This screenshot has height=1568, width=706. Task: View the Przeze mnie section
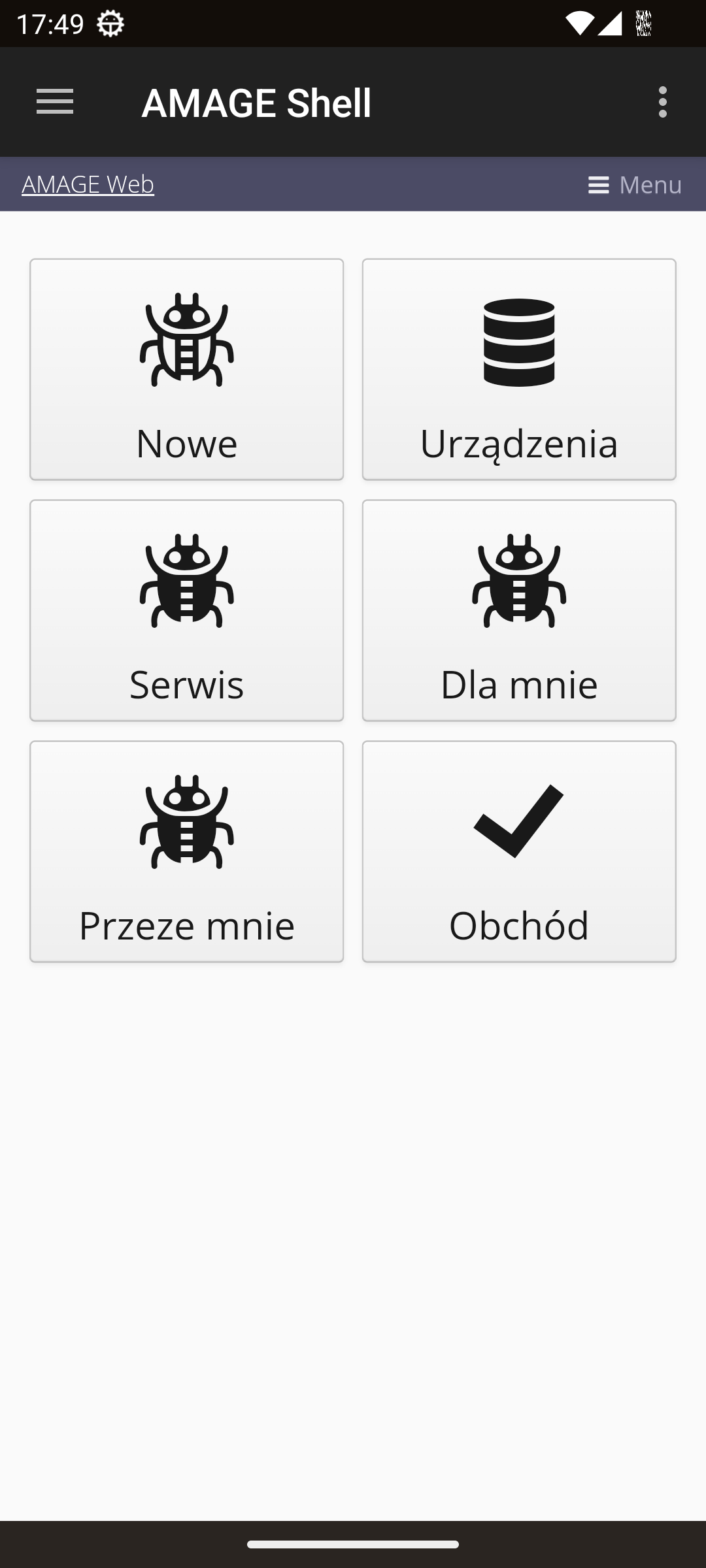[187, 851]
